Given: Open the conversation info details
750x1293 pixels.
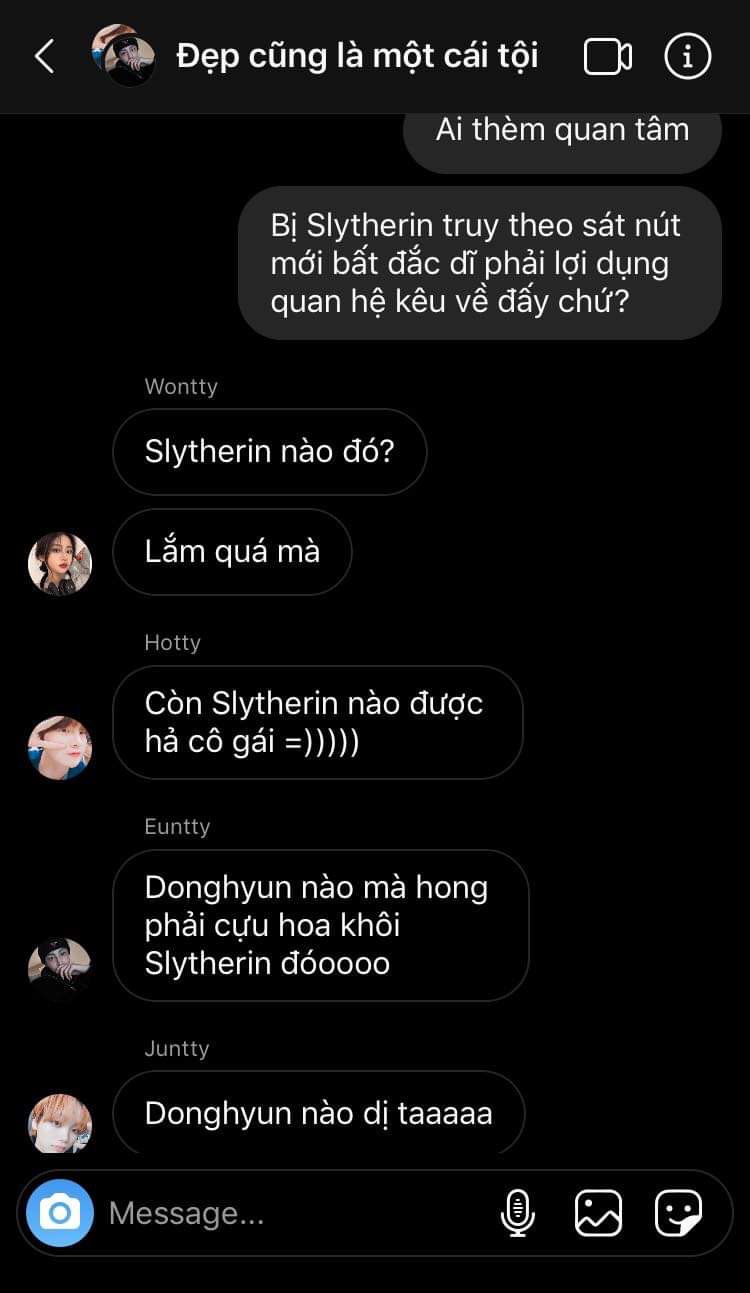Looking at the screenshot, I should 687,57.
